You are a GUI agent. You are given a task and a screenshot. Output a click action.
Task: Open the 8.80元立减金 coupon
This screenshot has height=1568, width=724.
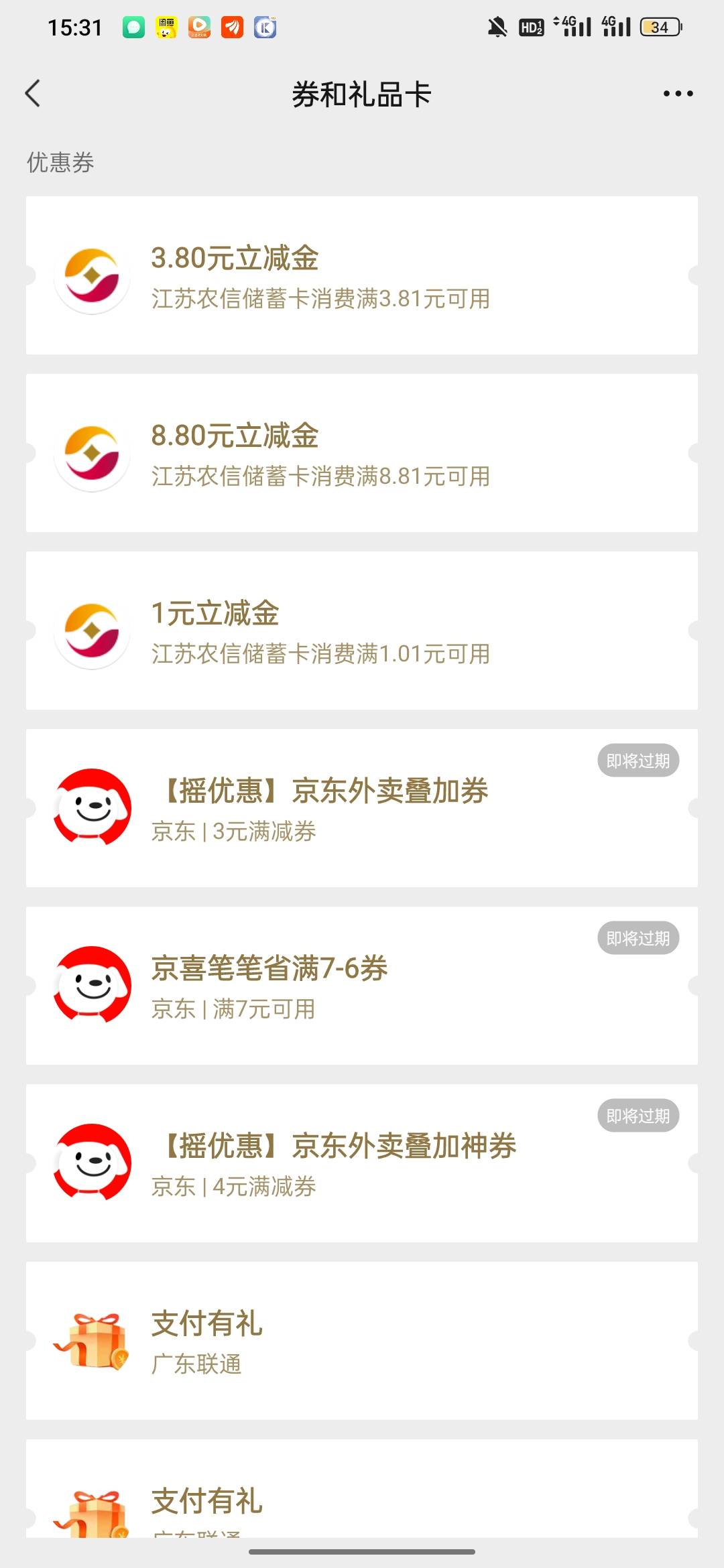362,453
